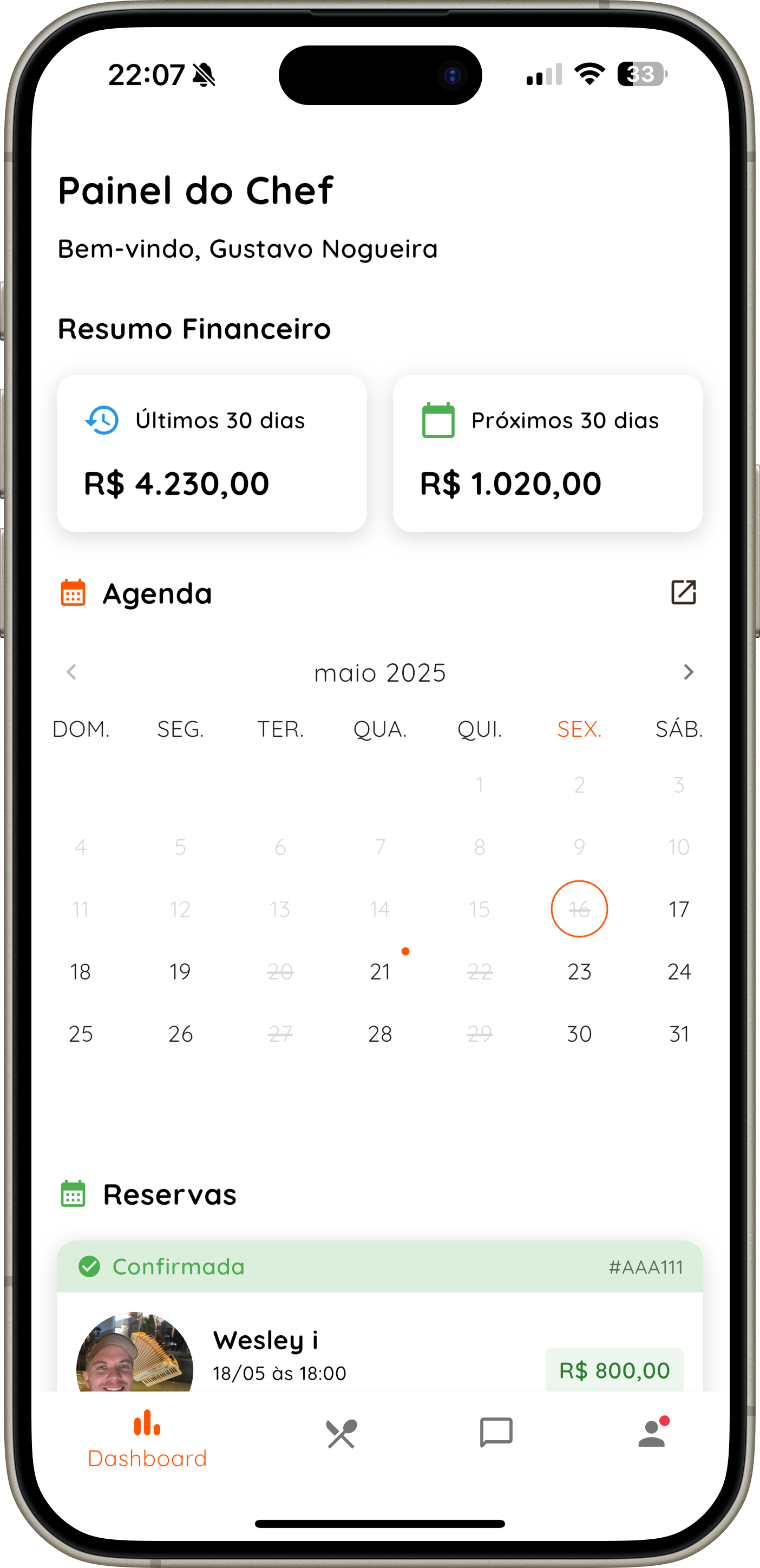760x1568 pixels.
Task: Select Saturday May 17 on the calendar
Action: click(678, 909)
